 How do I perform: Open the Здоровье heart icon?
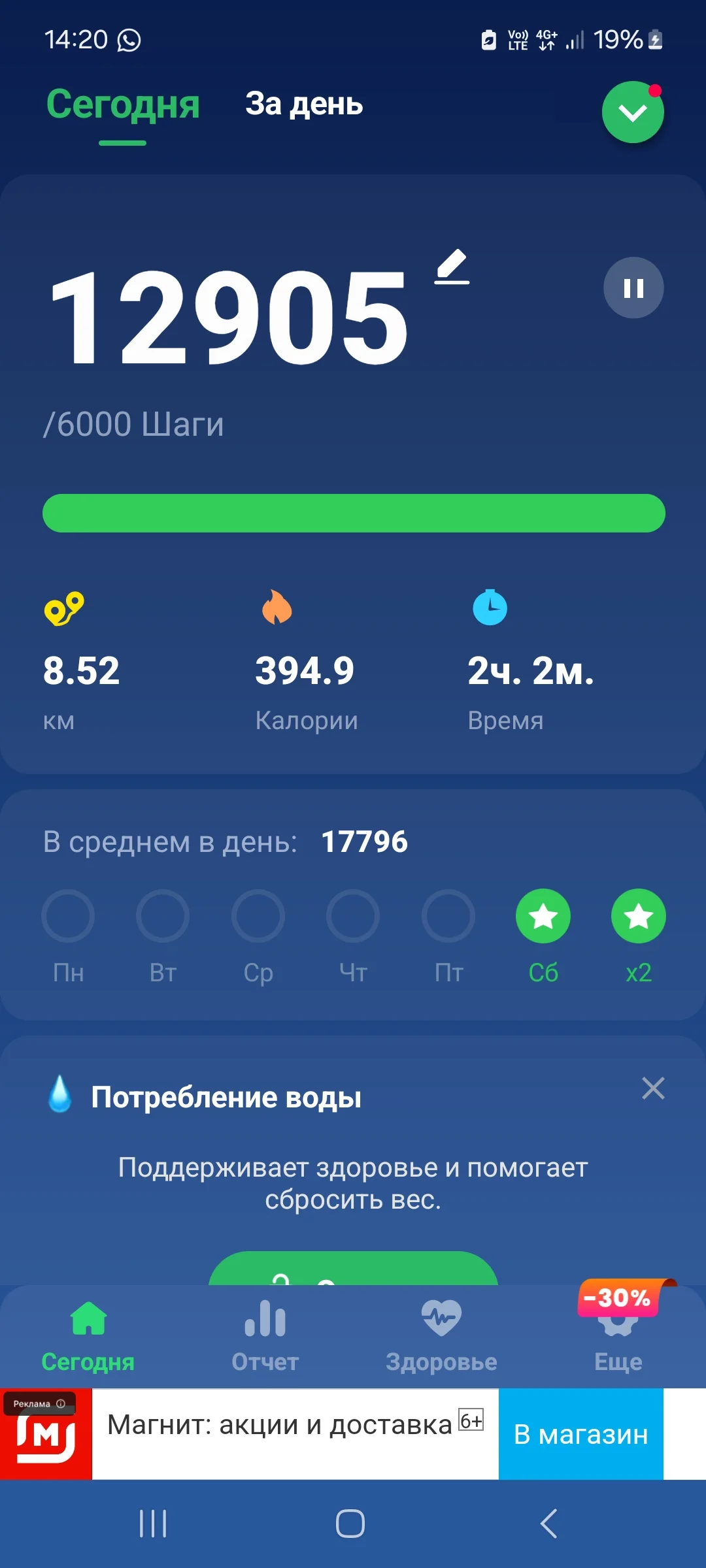pos(441,1326)
